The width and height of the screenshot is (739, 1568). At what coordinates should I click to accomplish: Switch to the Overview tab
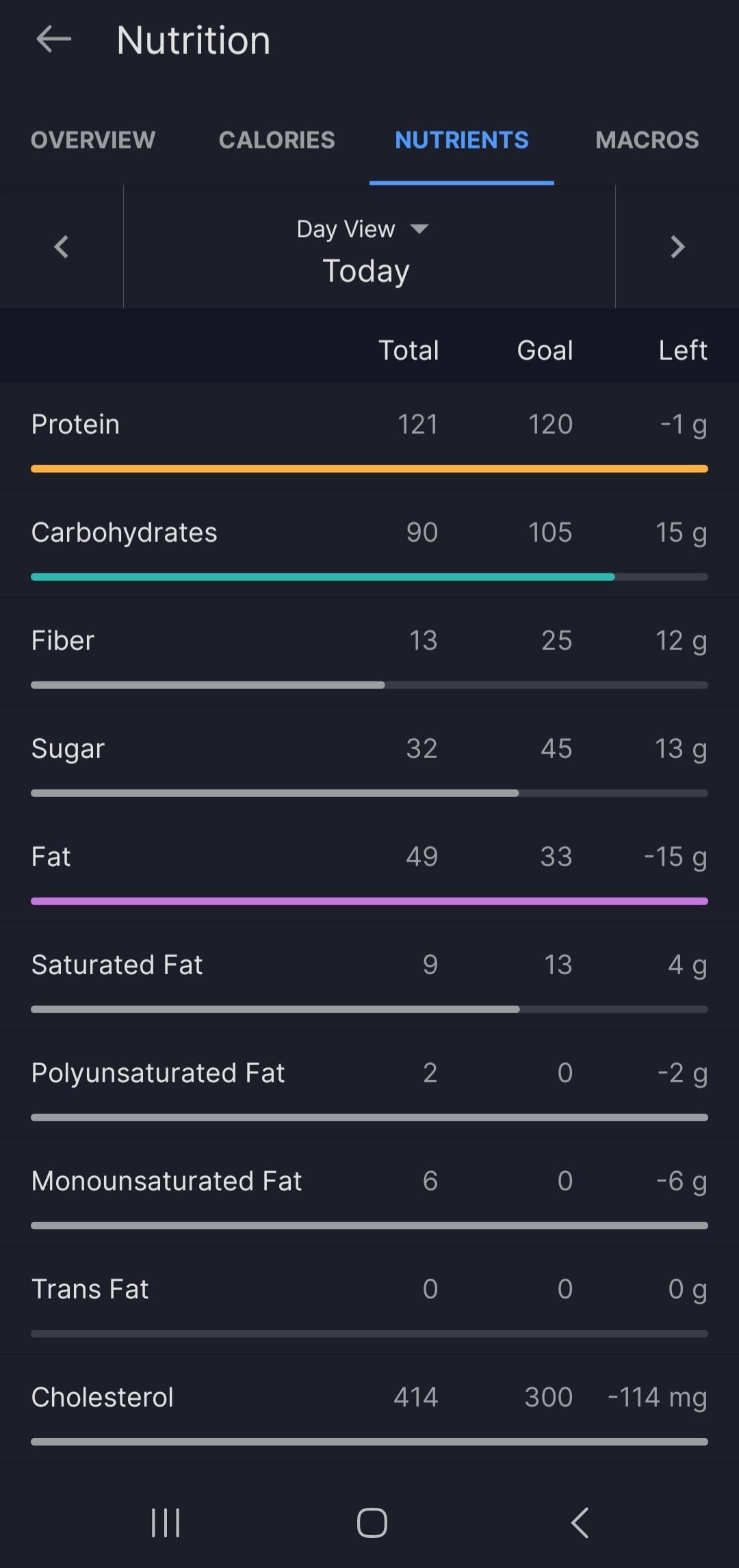pyautogui.click(x=93, y=140)
